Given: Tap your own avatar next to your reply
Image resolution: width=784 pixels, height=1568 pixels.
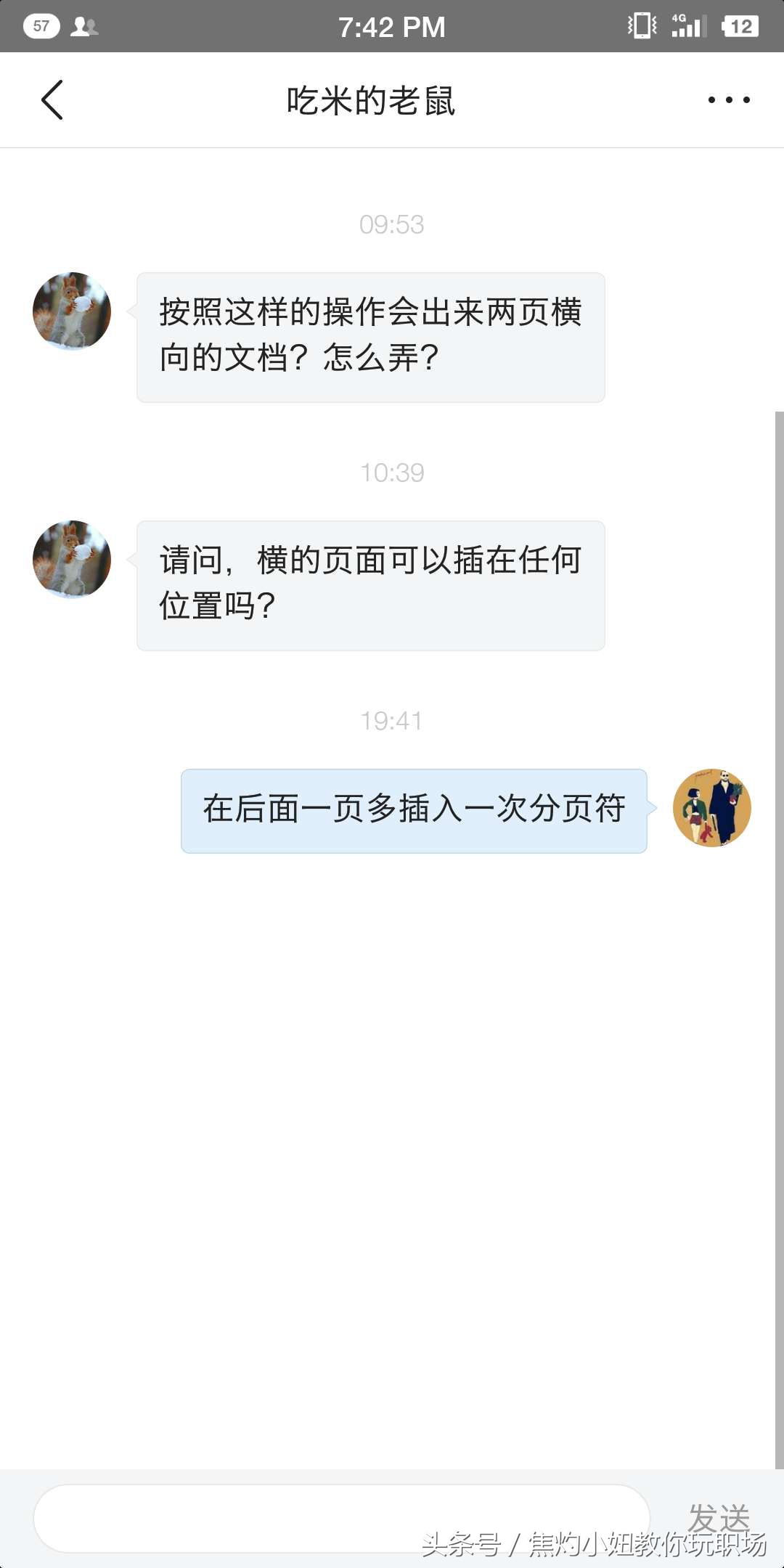Looking at the screenshot, I should [711, 808].
